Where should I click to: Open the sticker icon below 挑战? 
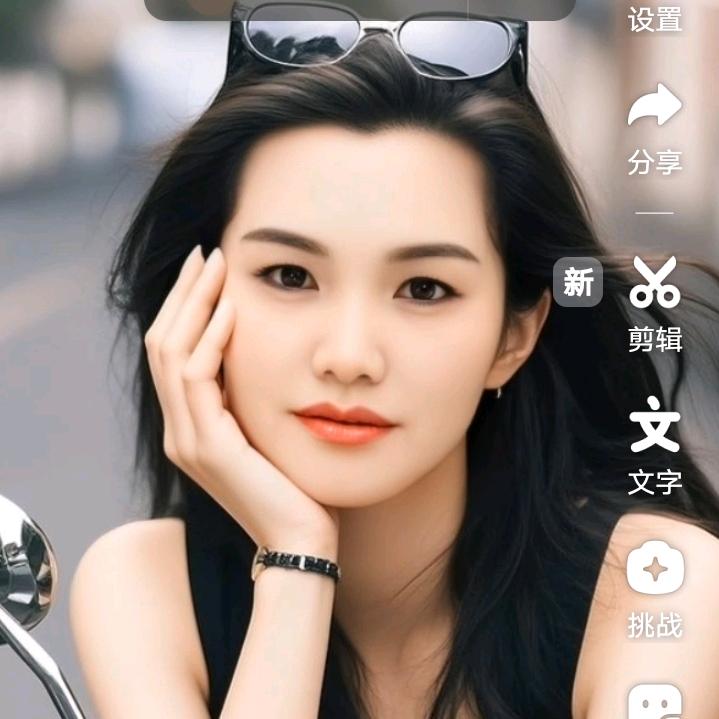pyautogui.click(x=655, y=702)
